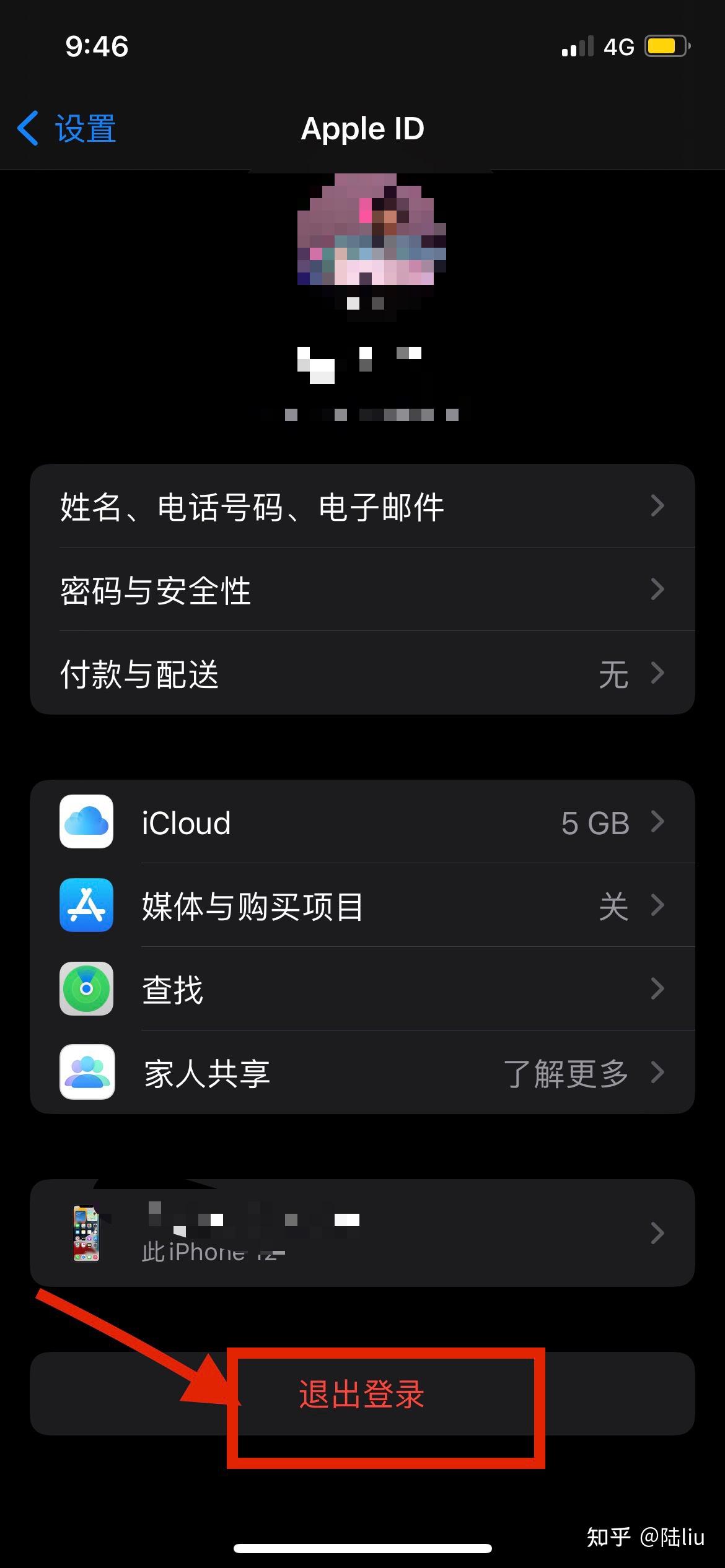Tap the iPhone device icon
Screen dimensions: 725x1568
click(86, 1232)
